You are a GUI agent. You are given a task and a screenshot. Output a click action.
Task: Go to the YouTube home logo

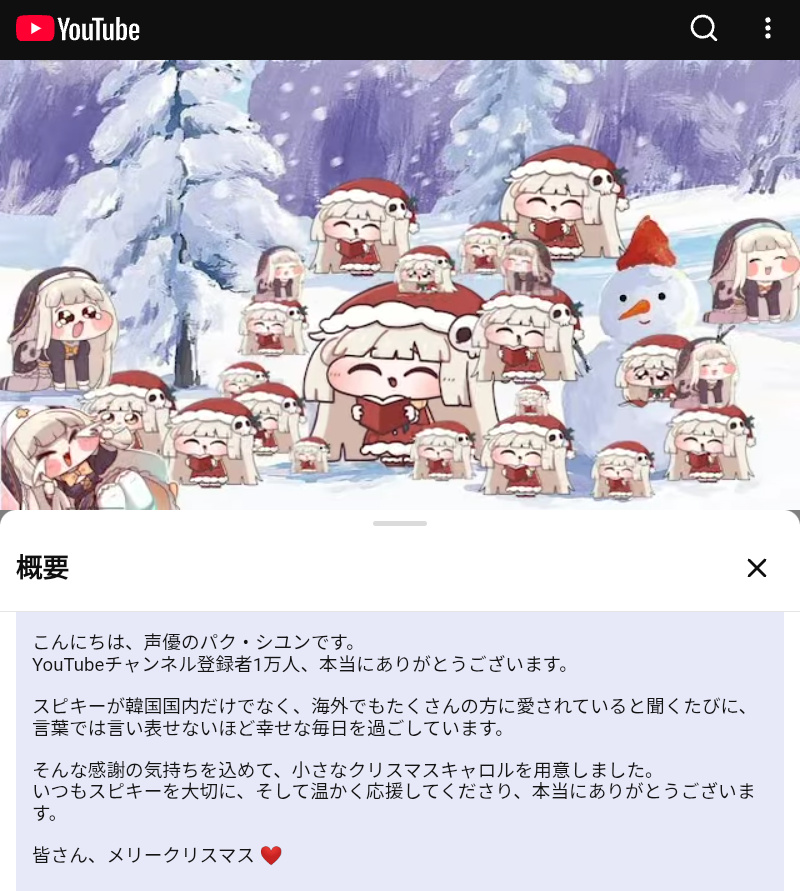78,29
